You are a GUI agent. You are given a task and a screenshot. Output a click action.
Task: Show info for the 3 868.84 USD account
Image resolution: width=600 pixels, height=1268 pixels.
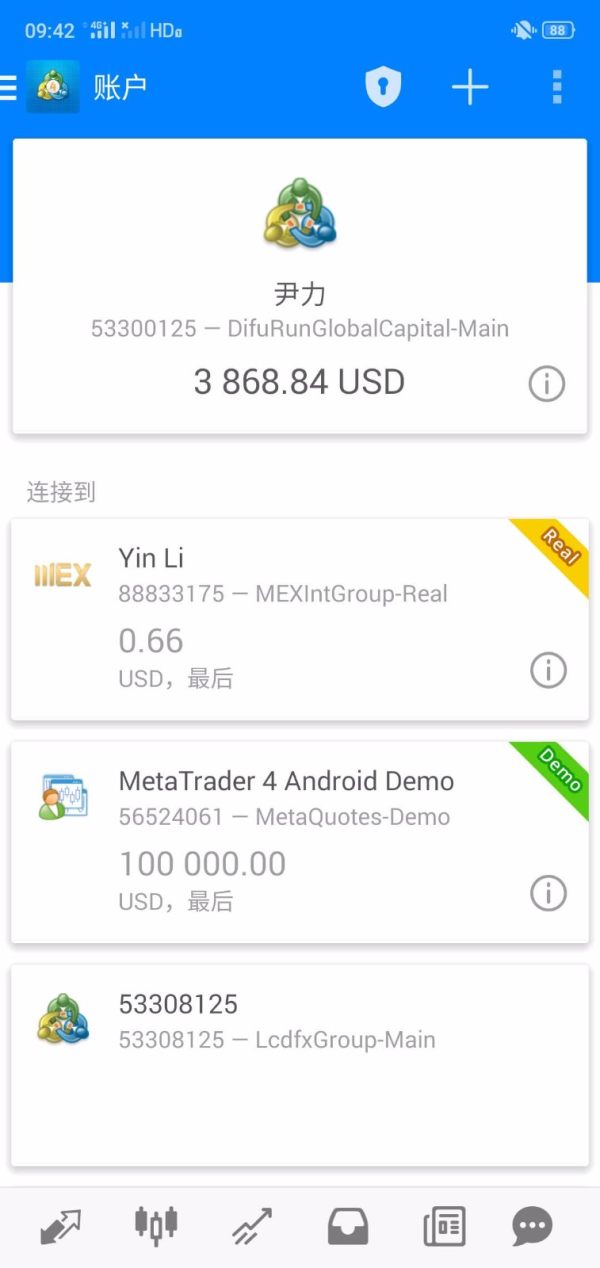click(547, 383)
